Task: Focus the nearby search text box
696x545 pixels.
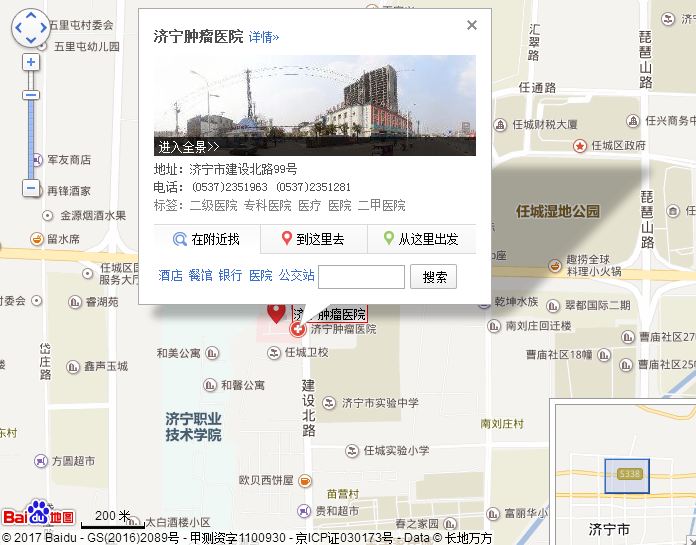Action: point(361,276)
